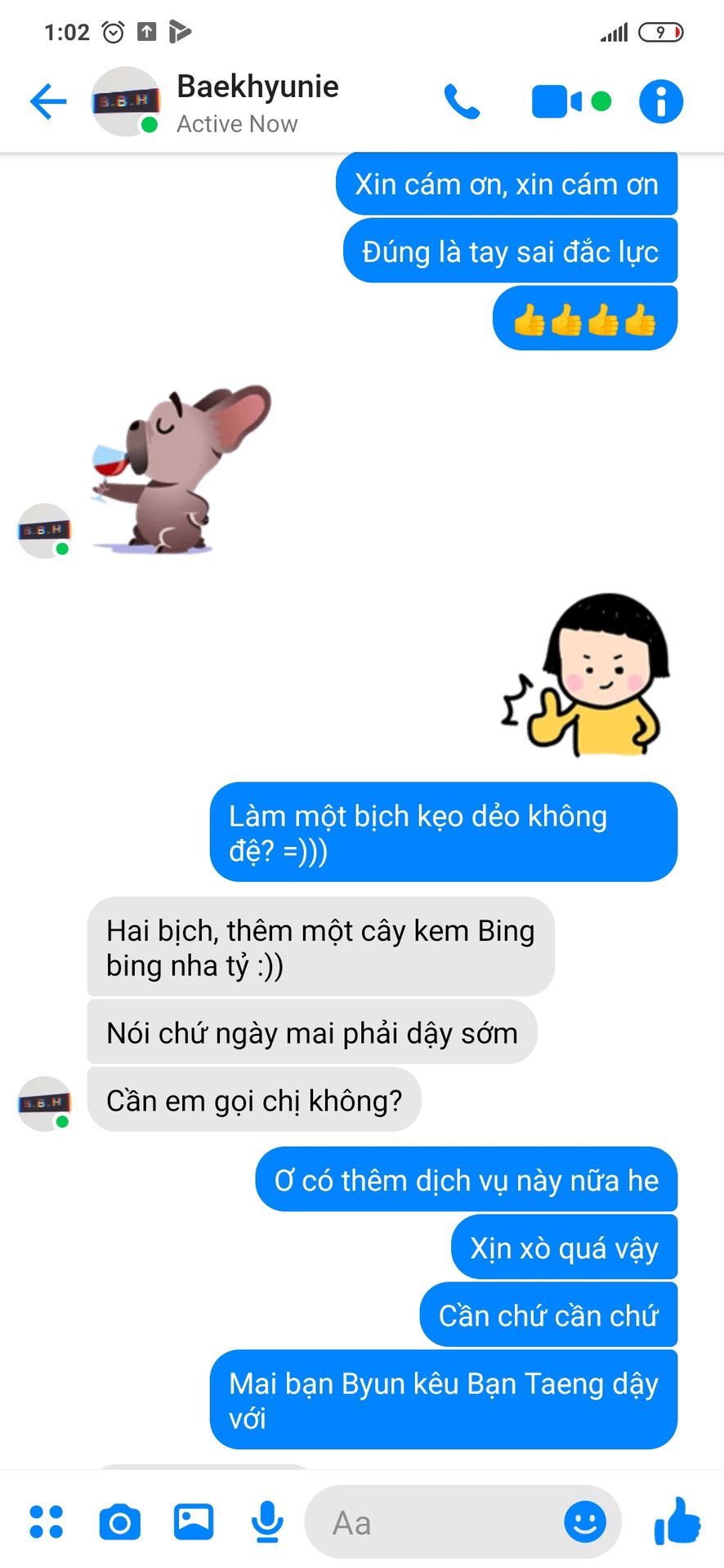Open Baekhyunie's profile from the header name
Screen dimensions: 724x1568
(x=257, y=87)
